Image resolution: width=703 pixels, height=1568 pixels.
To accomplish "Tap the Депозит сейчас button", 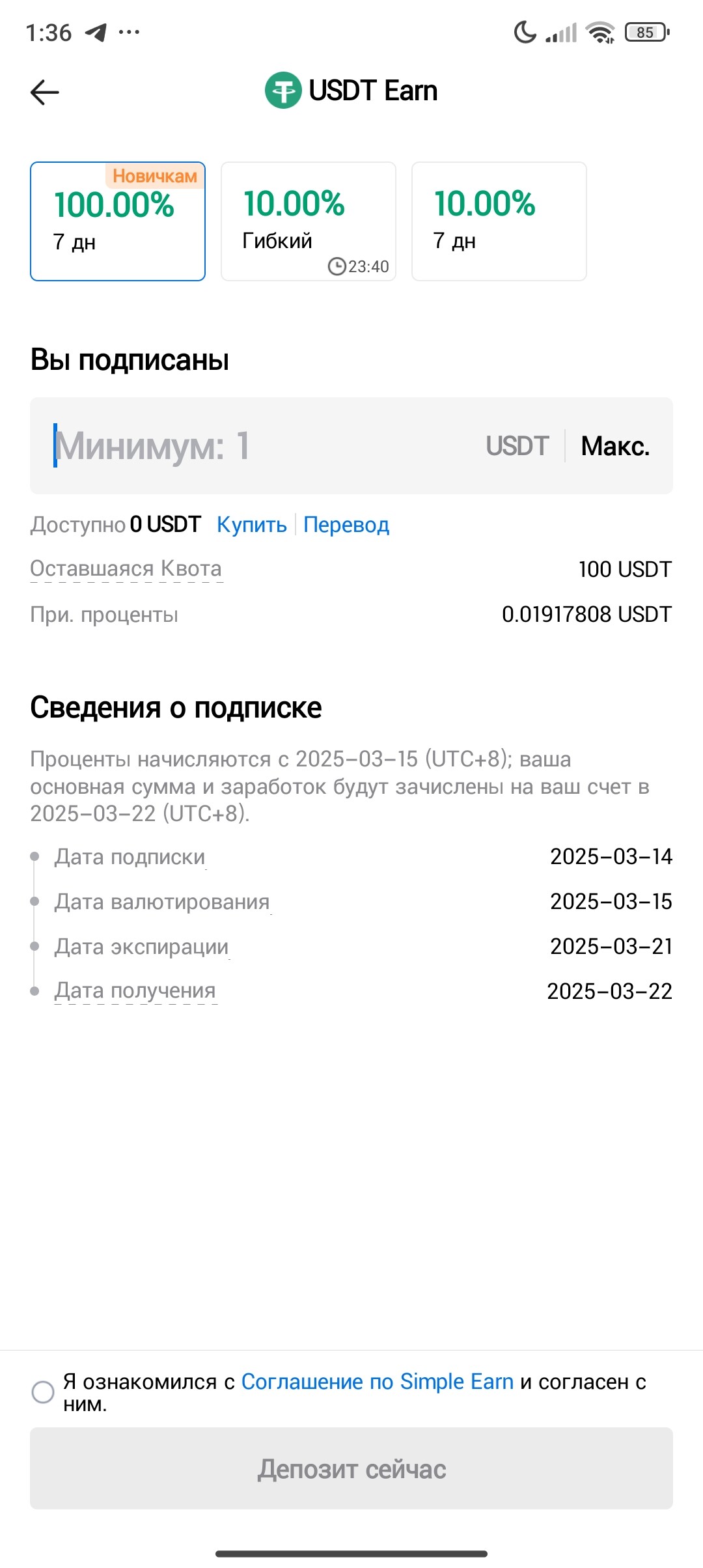I will point(351,1469).
